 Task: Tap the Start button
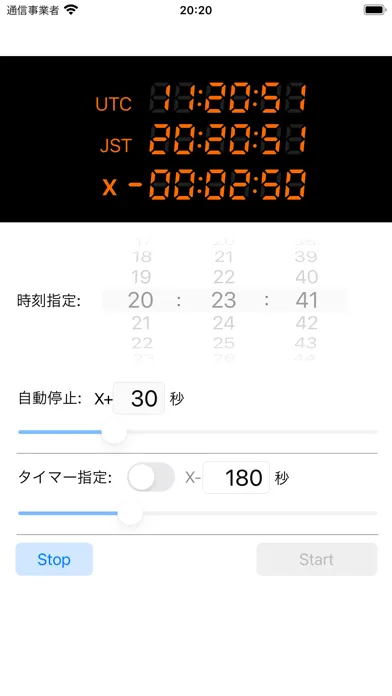pos(317,559)
